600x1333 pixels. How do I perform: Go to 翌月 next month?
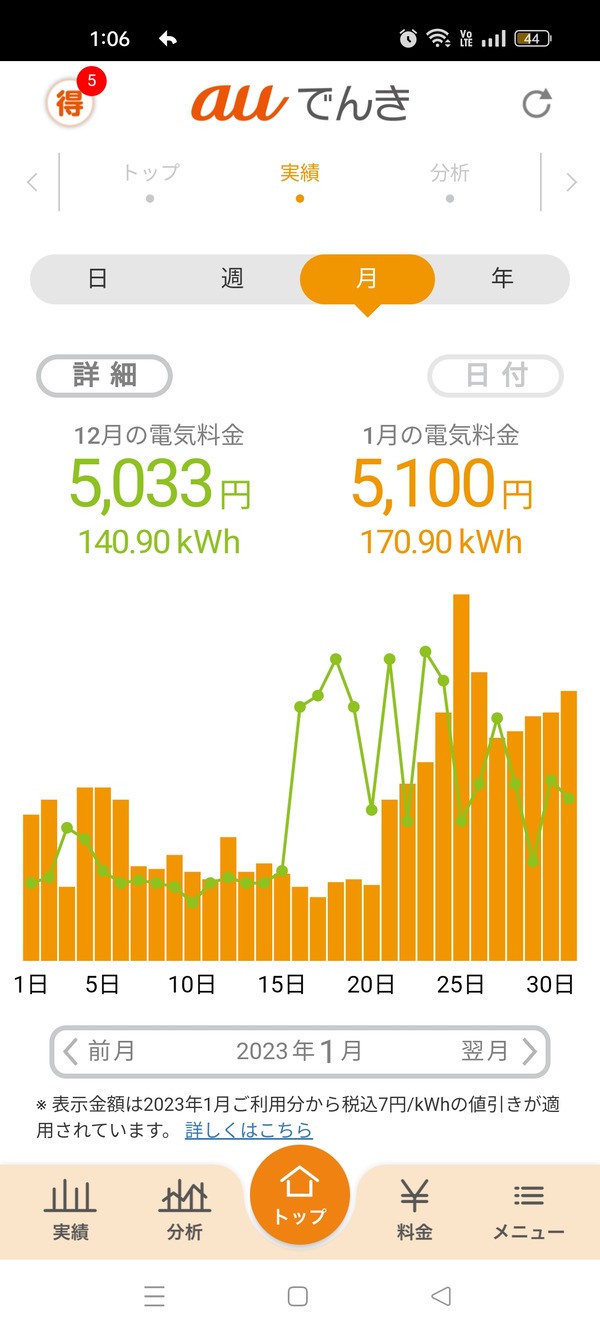tap(499, 1051)
